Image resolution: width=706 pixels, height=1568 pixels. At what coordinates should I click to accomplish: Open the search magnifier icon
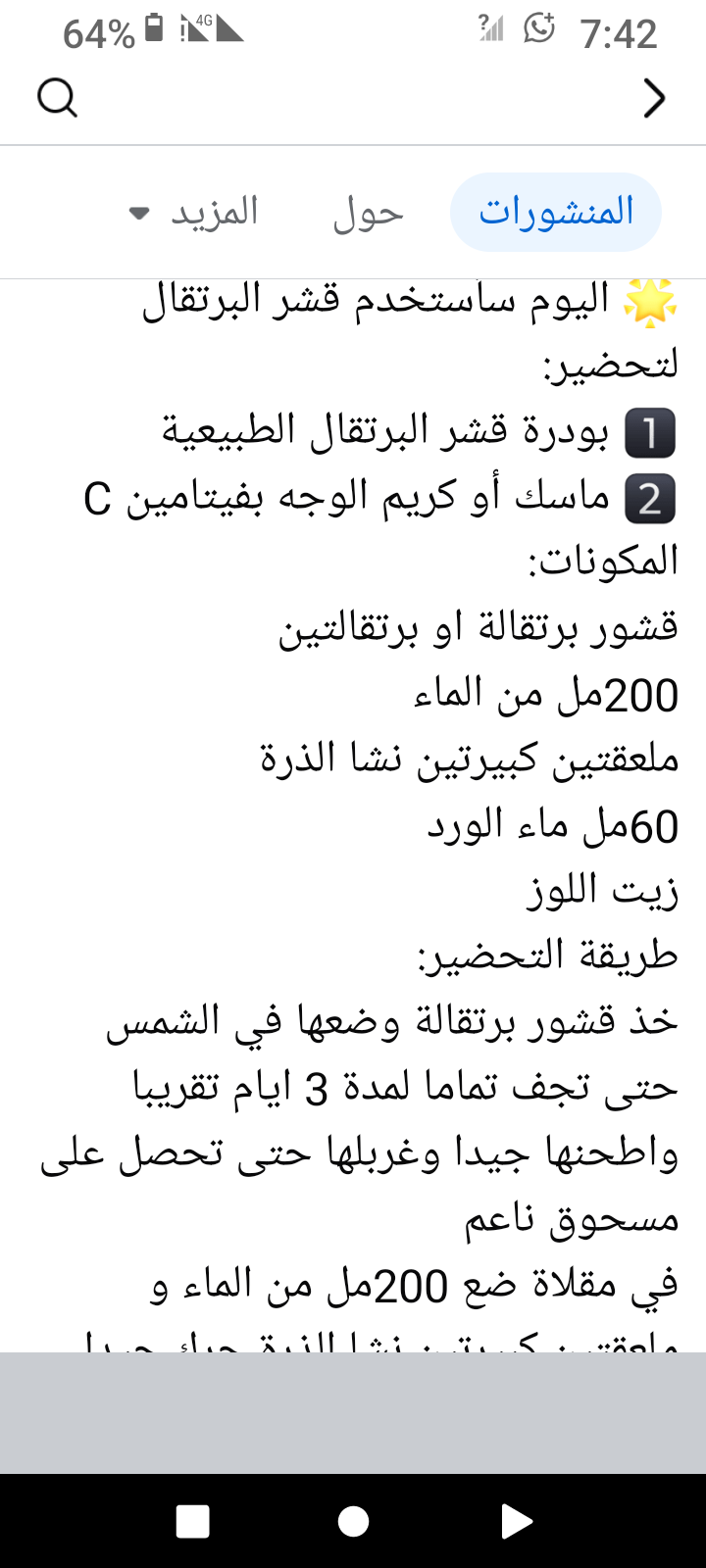click(57, 98)
